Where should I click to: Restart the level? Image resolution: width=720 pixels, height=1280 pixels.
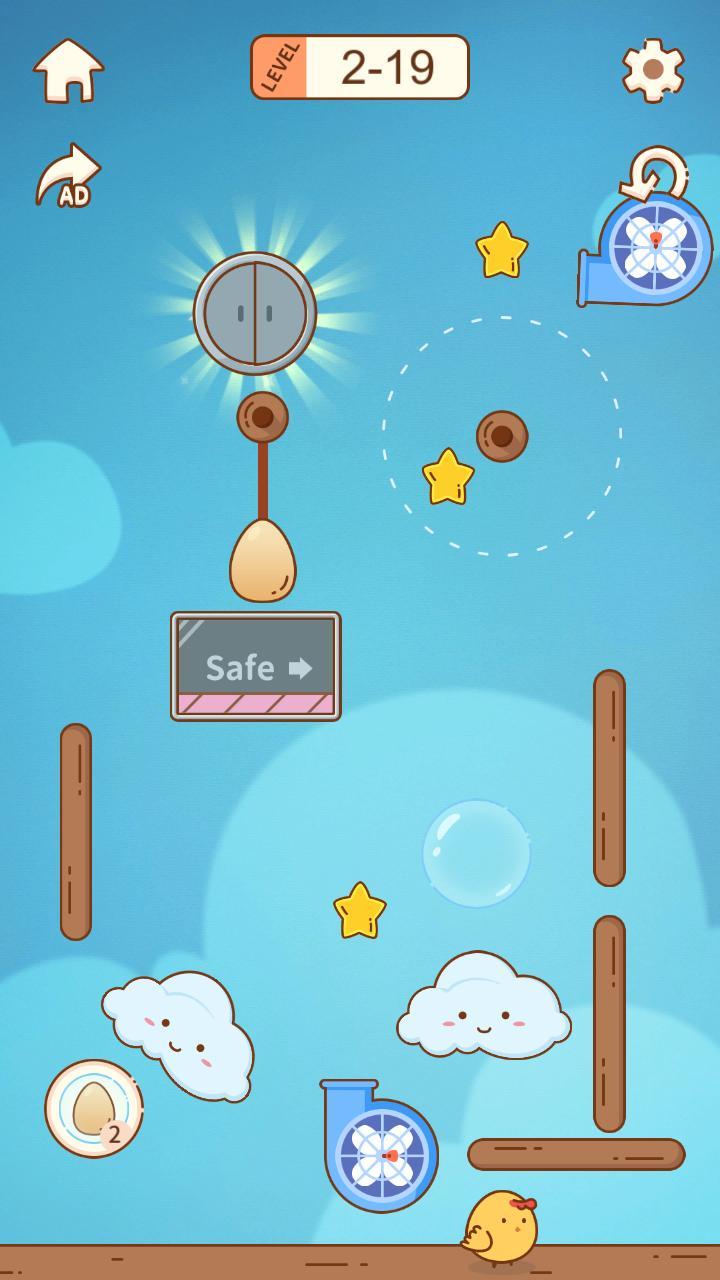[657, 170]
